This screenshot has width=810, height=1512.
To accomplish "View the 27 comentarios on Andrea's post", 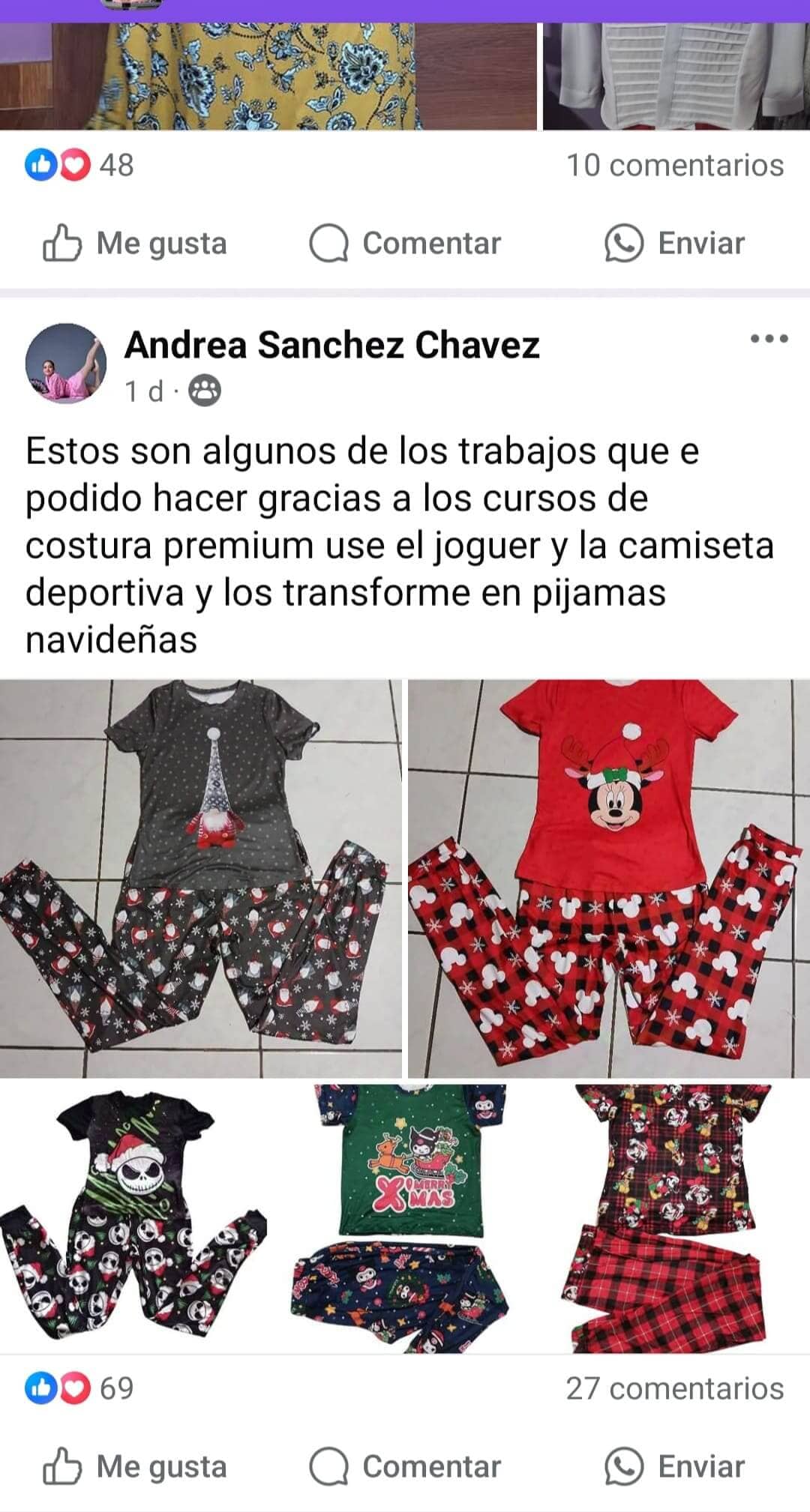I will coord(674,1389).
